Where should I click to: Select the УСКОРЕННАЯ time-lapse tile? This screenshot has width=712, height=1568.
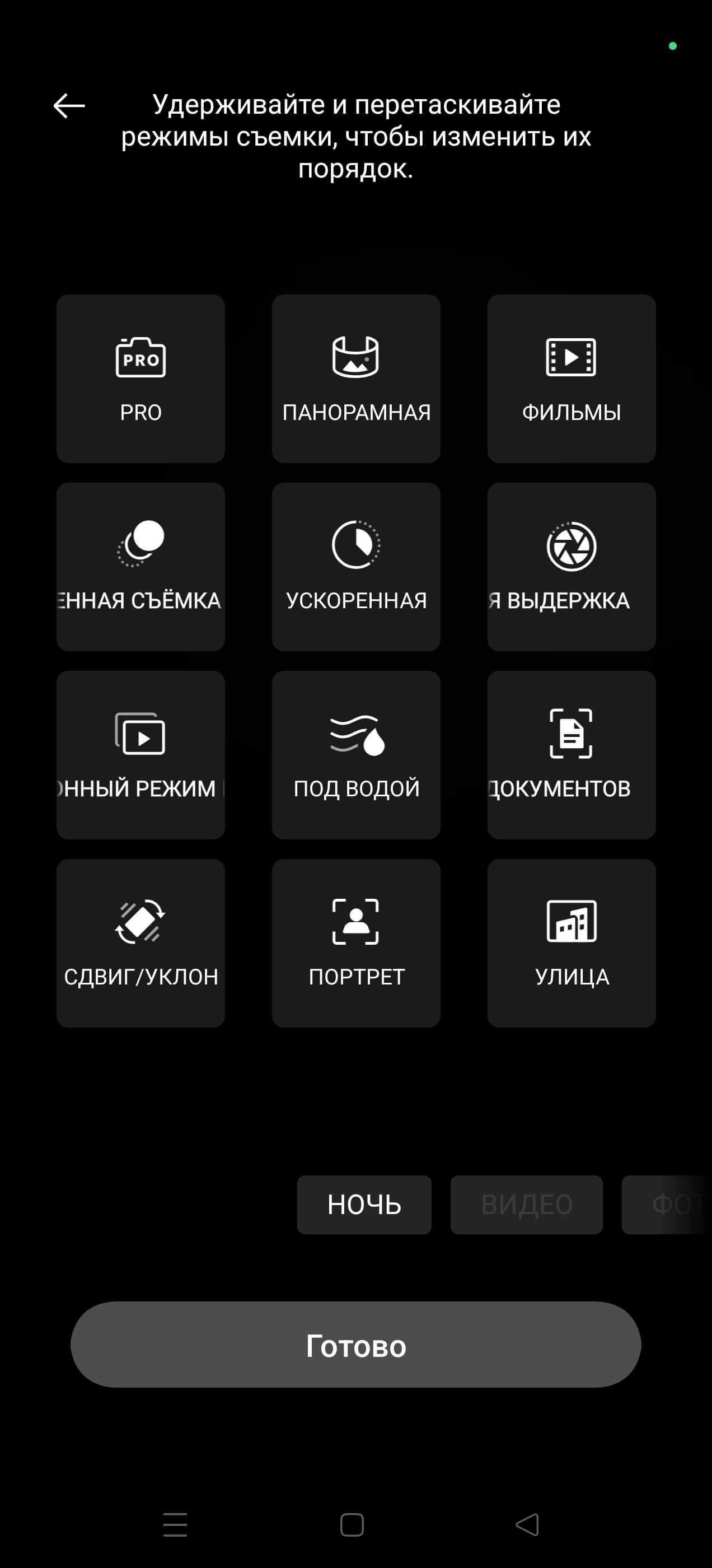356,567
